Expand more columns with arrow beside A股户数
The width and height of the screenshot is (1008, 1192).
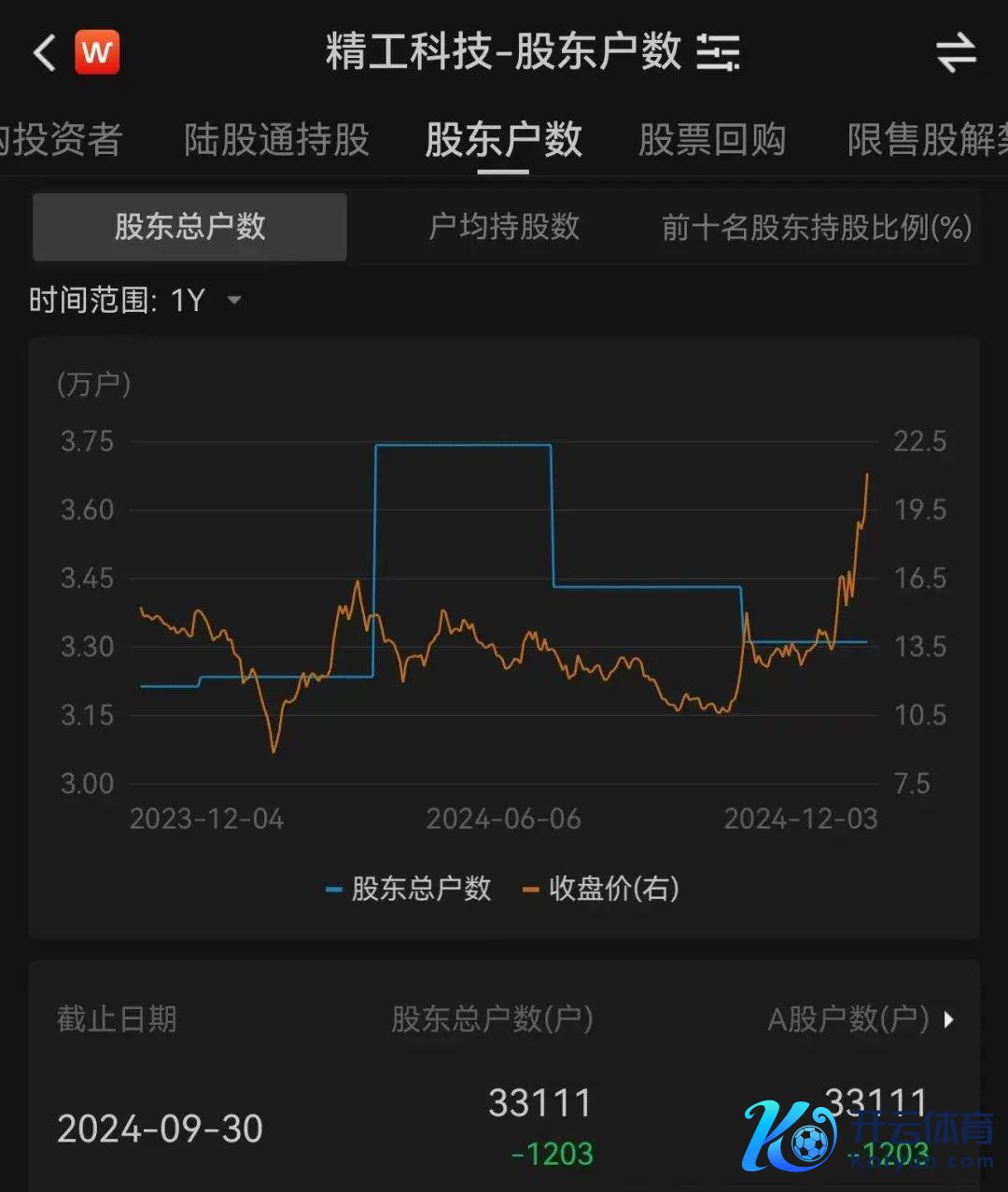tap(949, 1019)
